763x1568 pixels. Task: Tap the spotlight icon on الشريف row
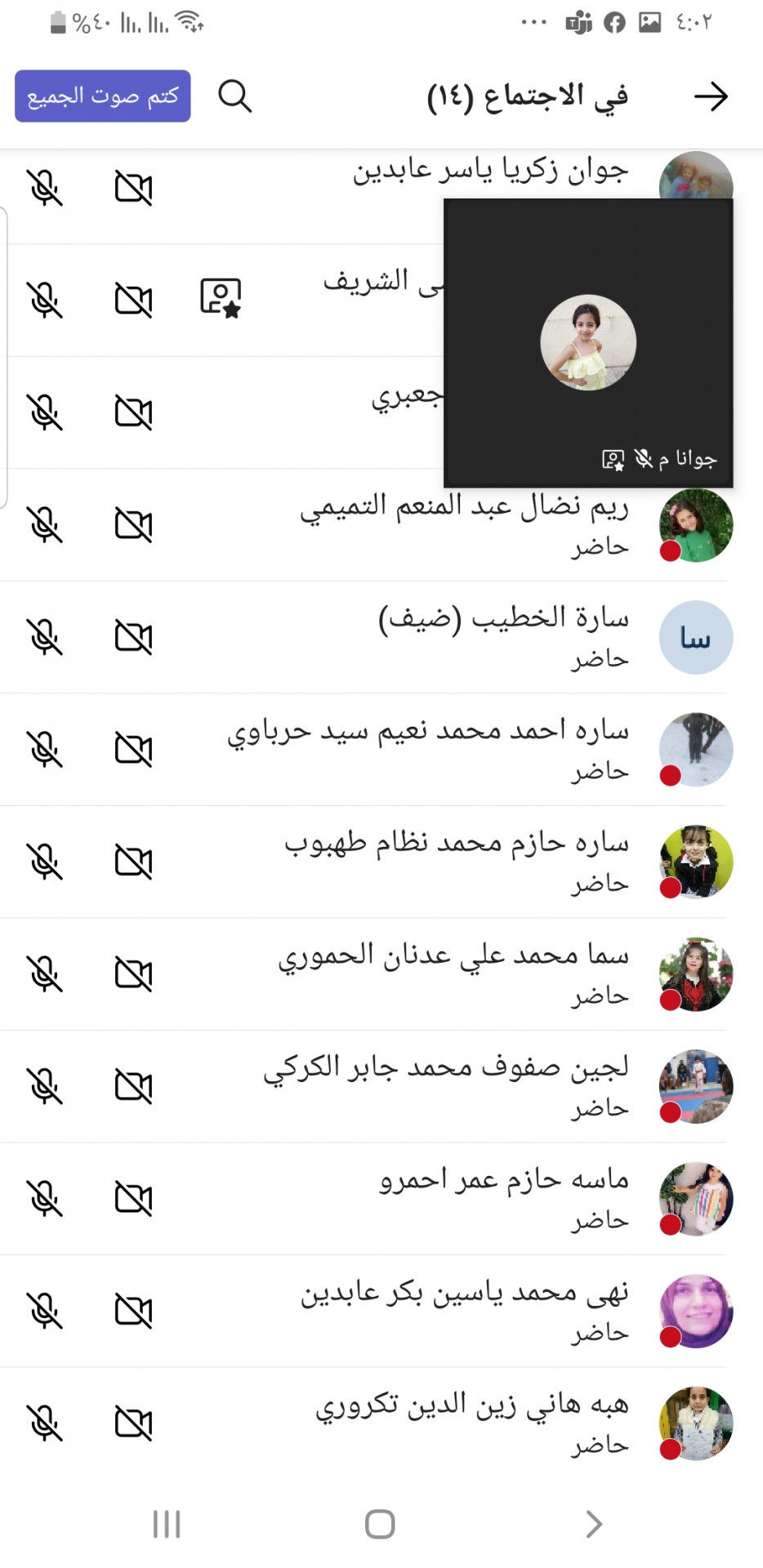pyautogui.click(x=221, y=299)
